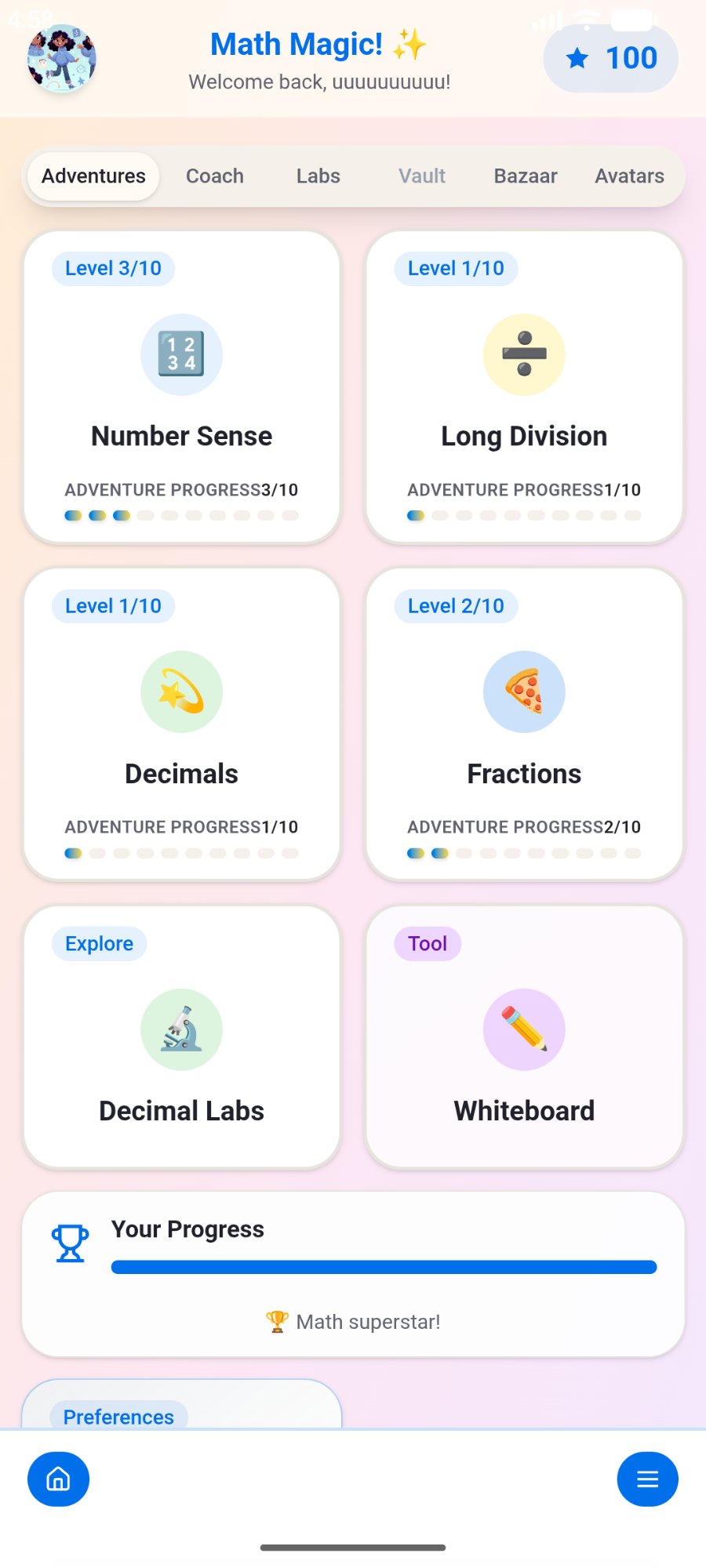The height and width of the screenshot is (1568, 706).
Task: Open the home button at bottom left
Action: pos(59,1479)
